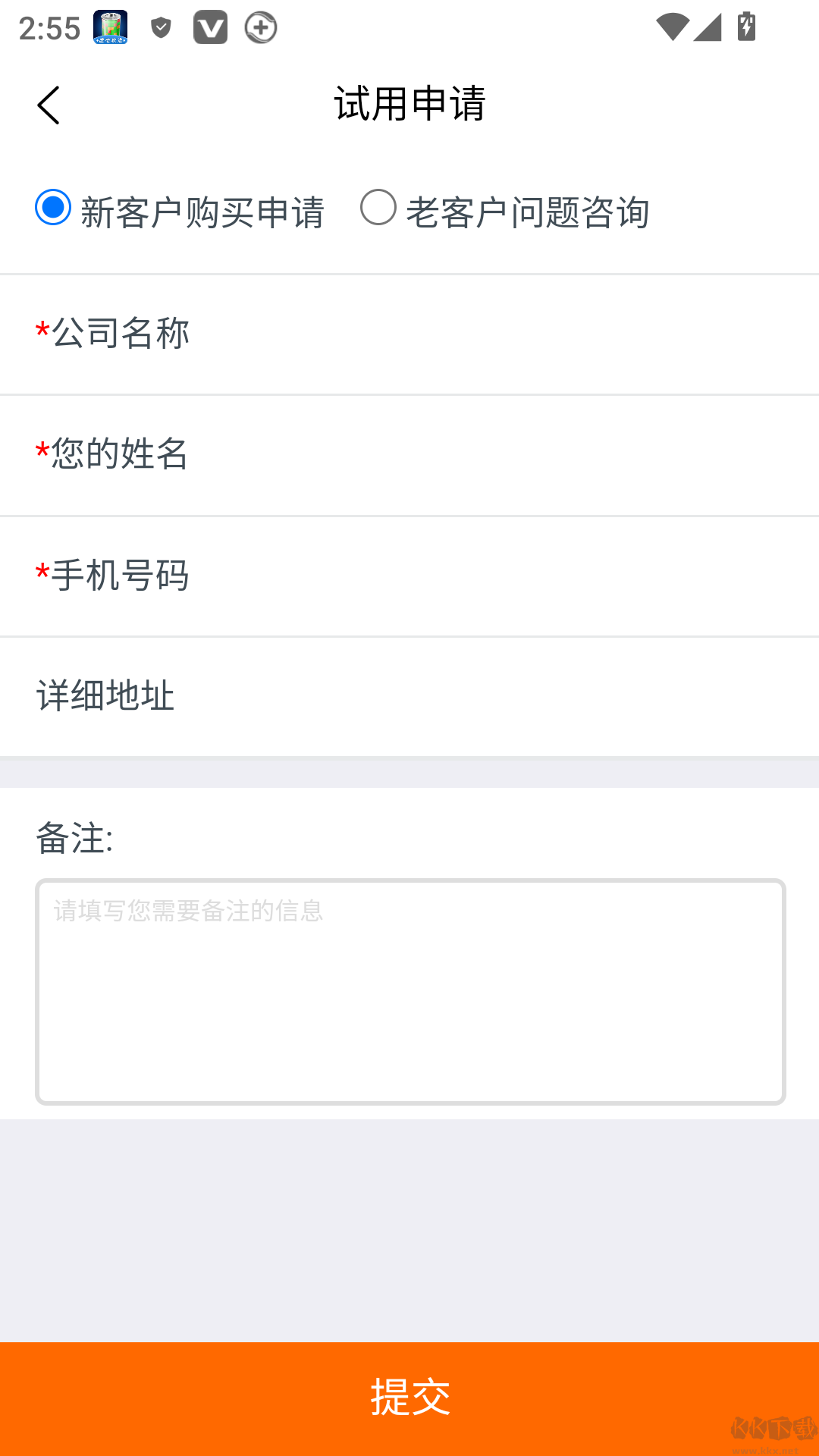This screenshot has height=1456, width=819.
Task: Click the 您的姓名 name field
Action: coord(409,454)
